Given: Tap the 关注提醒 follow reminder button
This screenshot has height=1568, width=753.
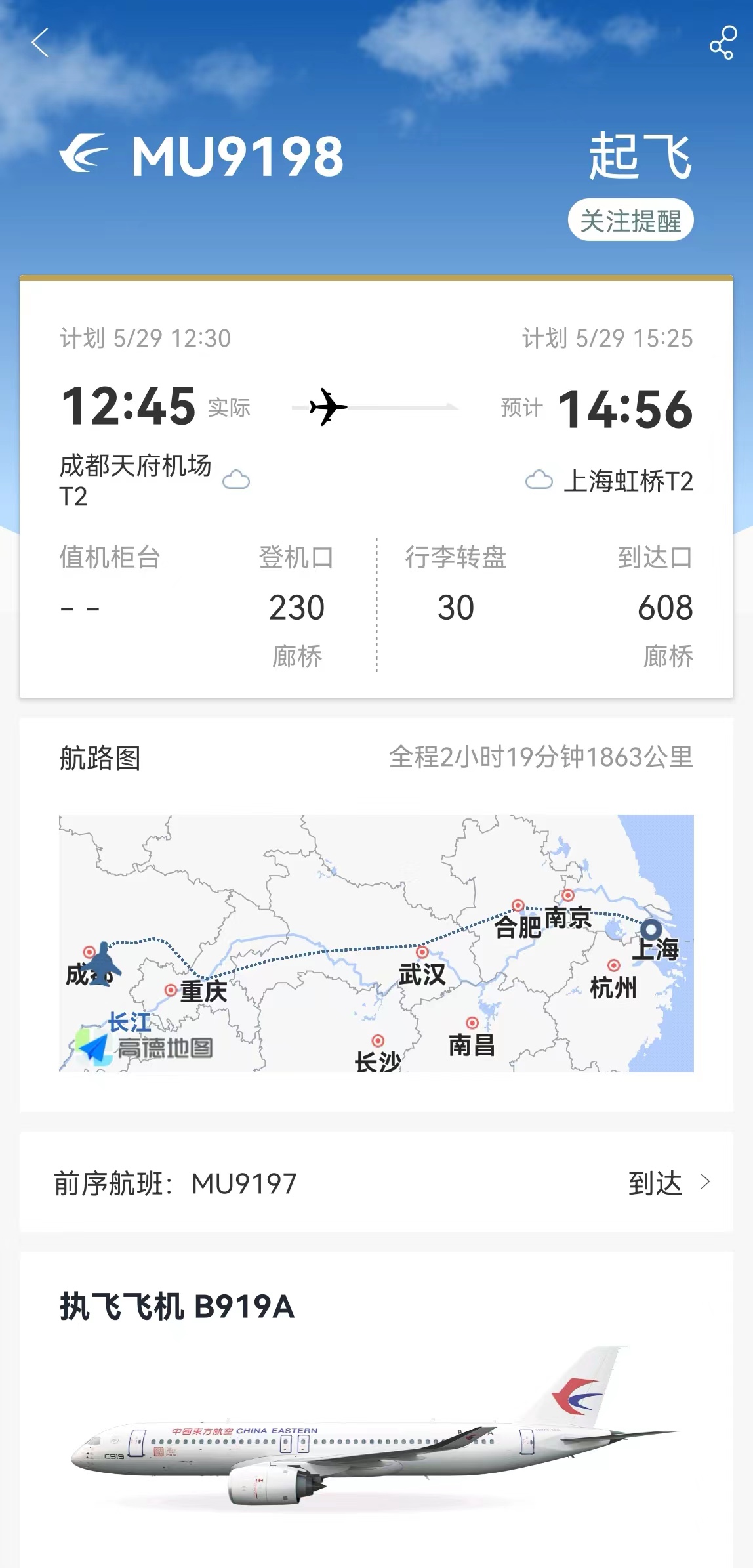Looking at the screenshot, I should click(x=630, y=221).
